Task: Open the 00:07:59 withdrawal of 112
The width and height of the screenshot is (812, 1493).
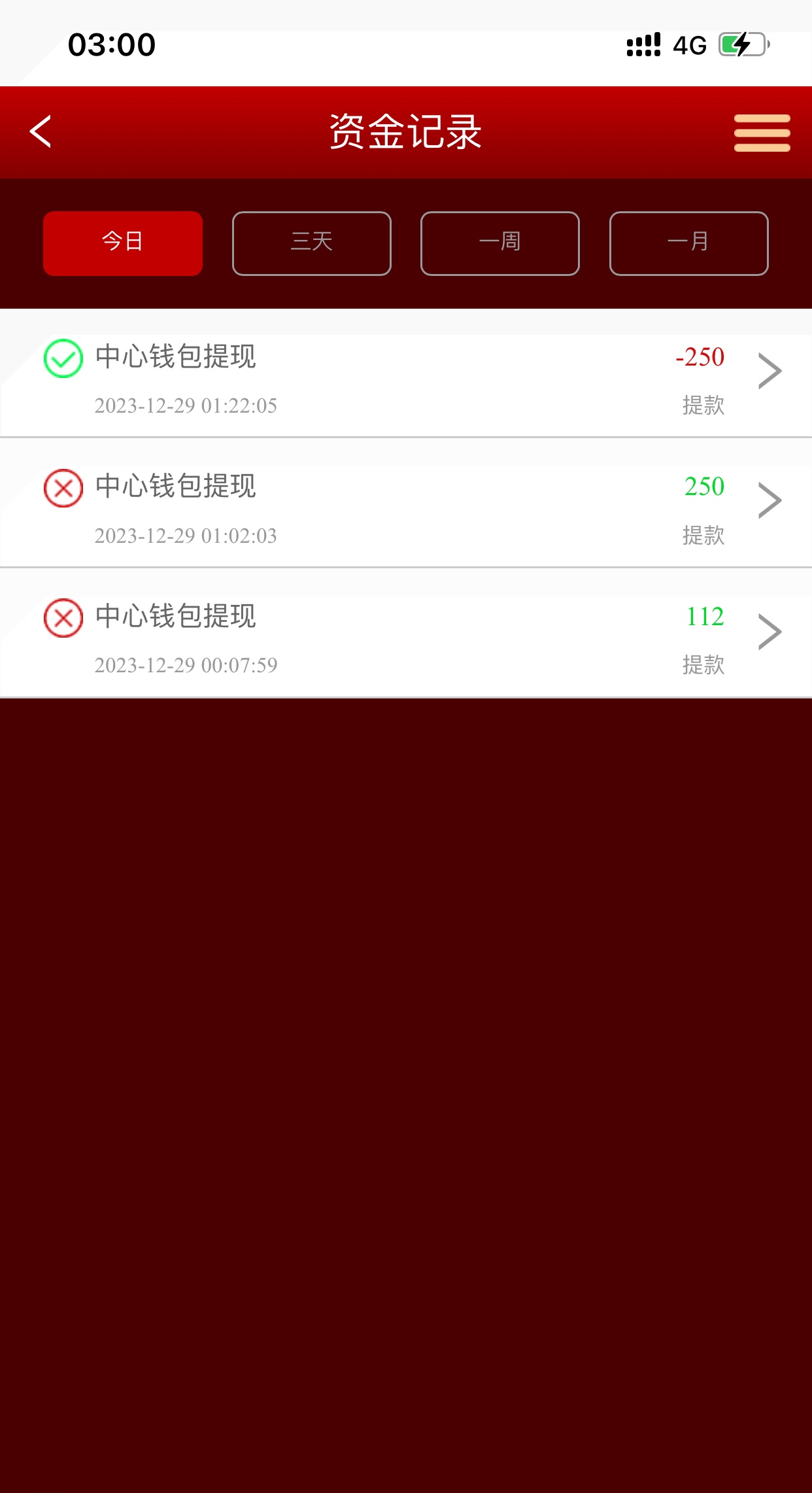Action: 405,640
